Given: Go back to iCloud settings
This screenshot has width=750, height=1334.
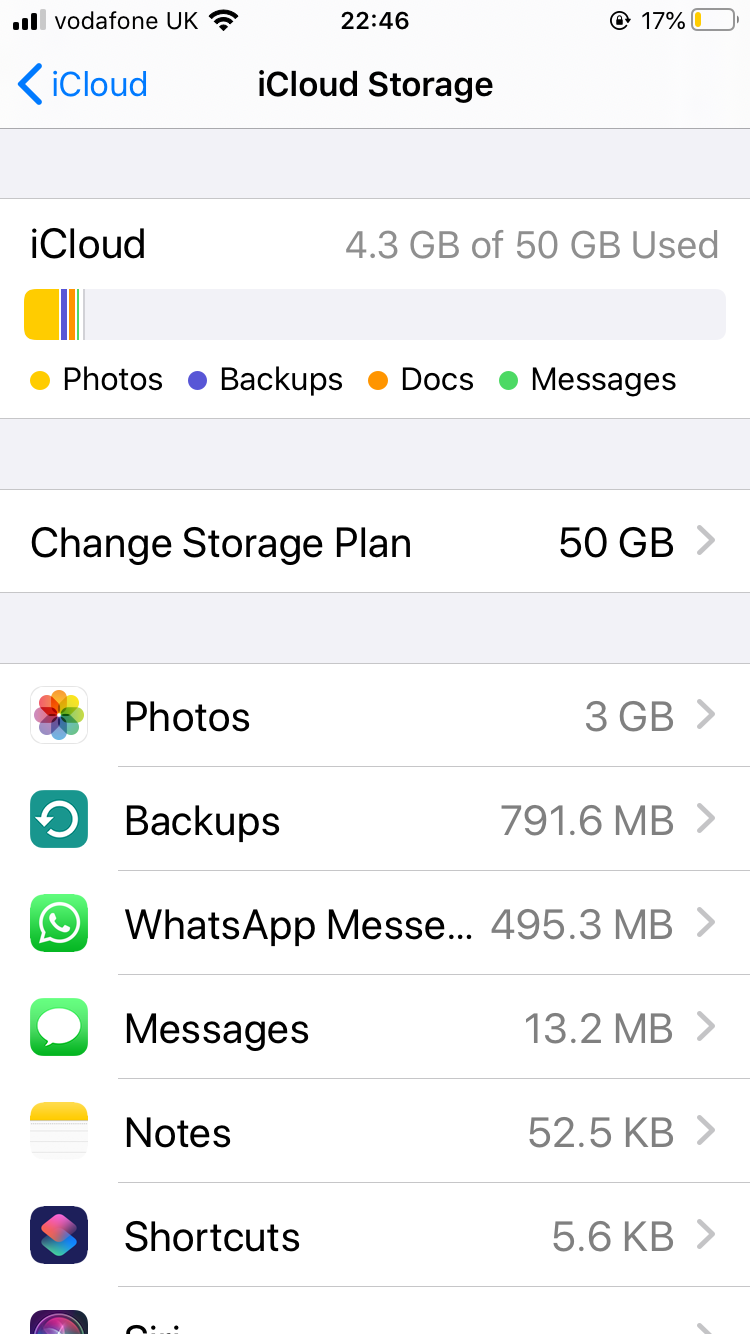Looking at the screenshot, I should point(83,84).
